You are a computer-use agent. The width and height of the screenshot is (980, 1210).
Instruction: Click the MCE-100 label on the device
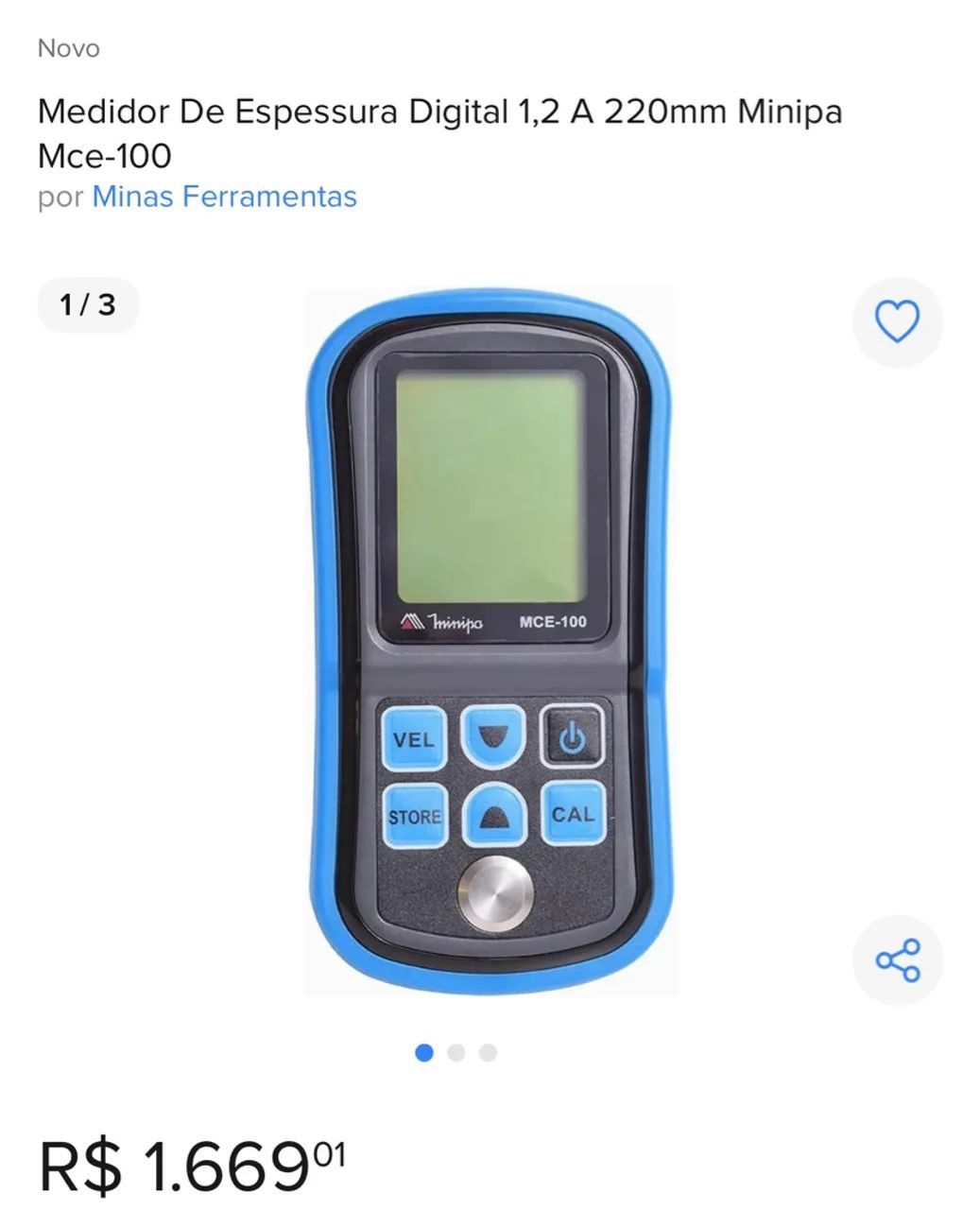553,621
